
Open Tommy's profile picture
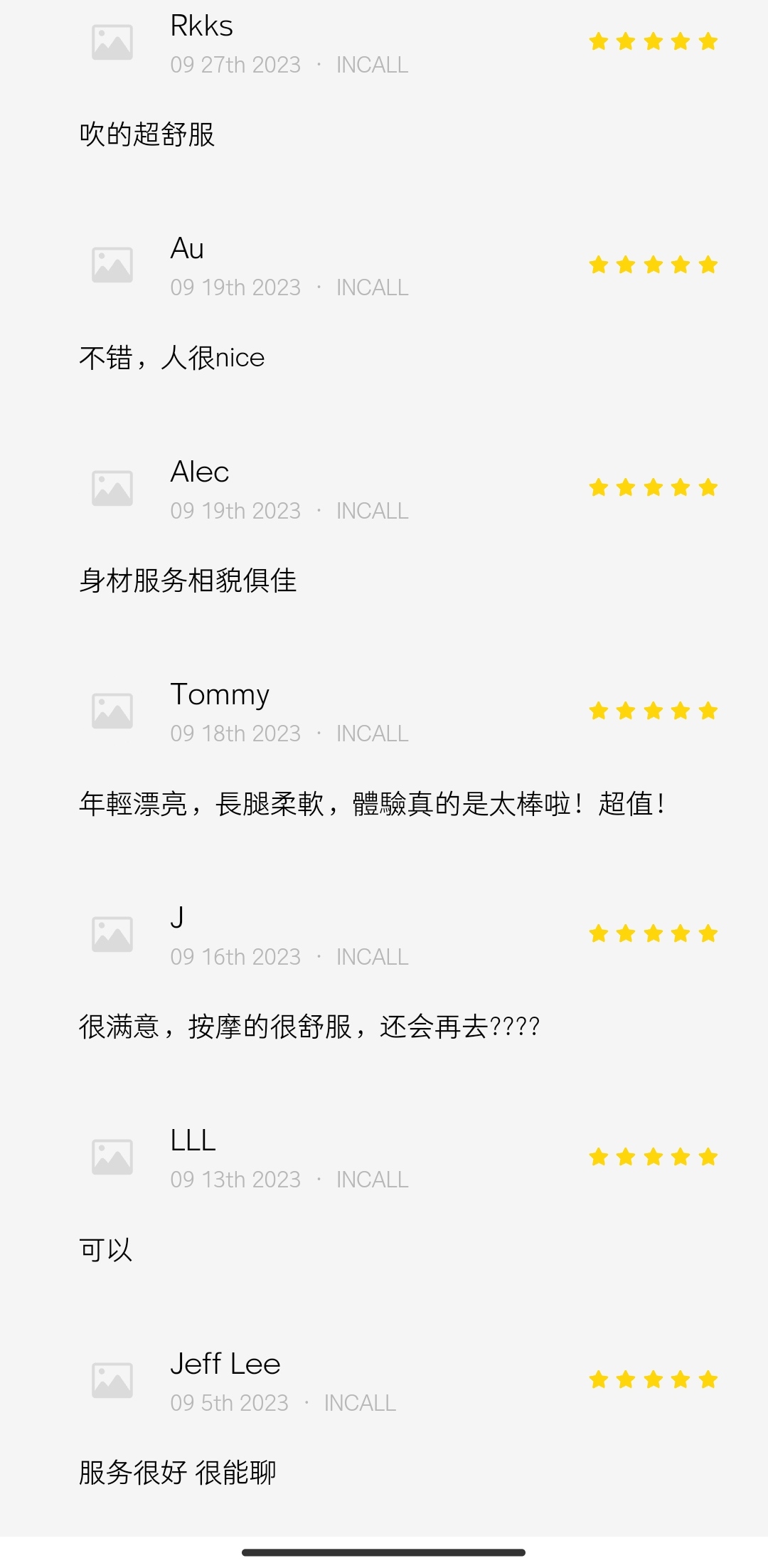click(112, 711)
